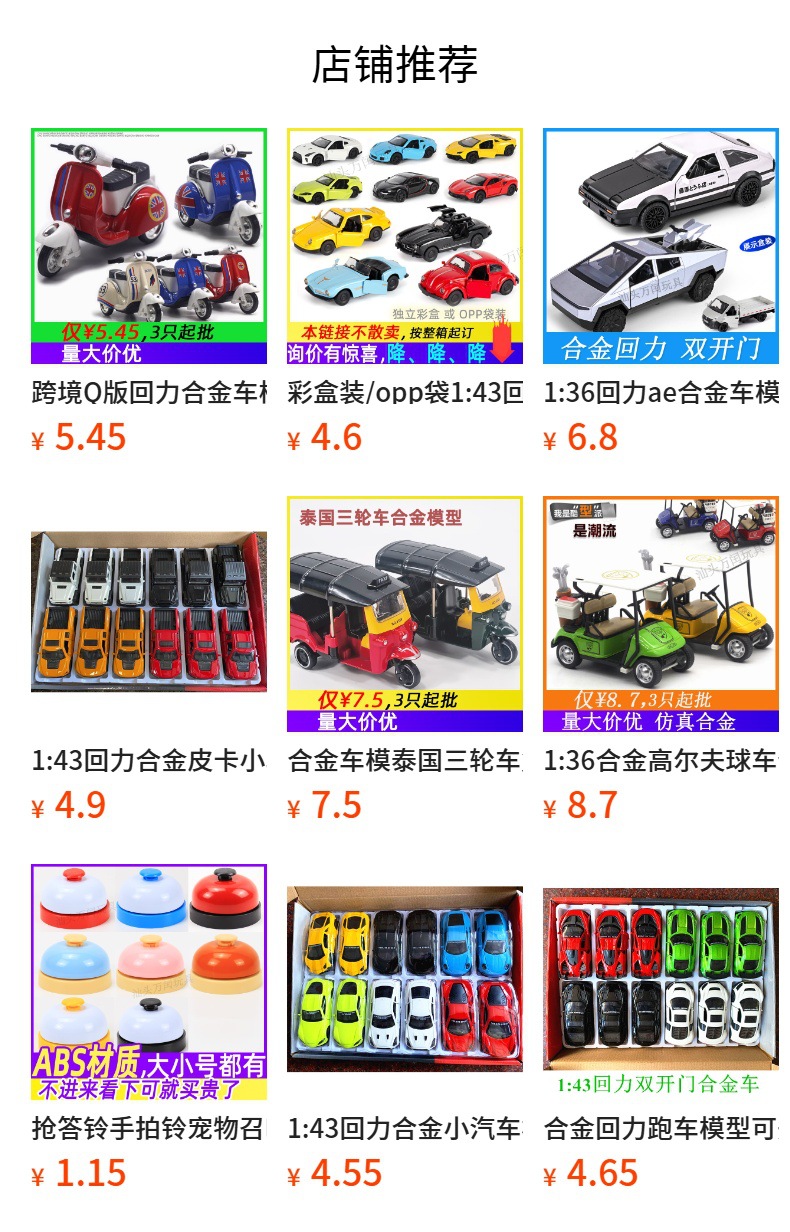Tap the 1:43回力合金小汽车 card priced ¥4.55
The width and height of the screenshot is (790, 1232).
click(x=405, y=980)
